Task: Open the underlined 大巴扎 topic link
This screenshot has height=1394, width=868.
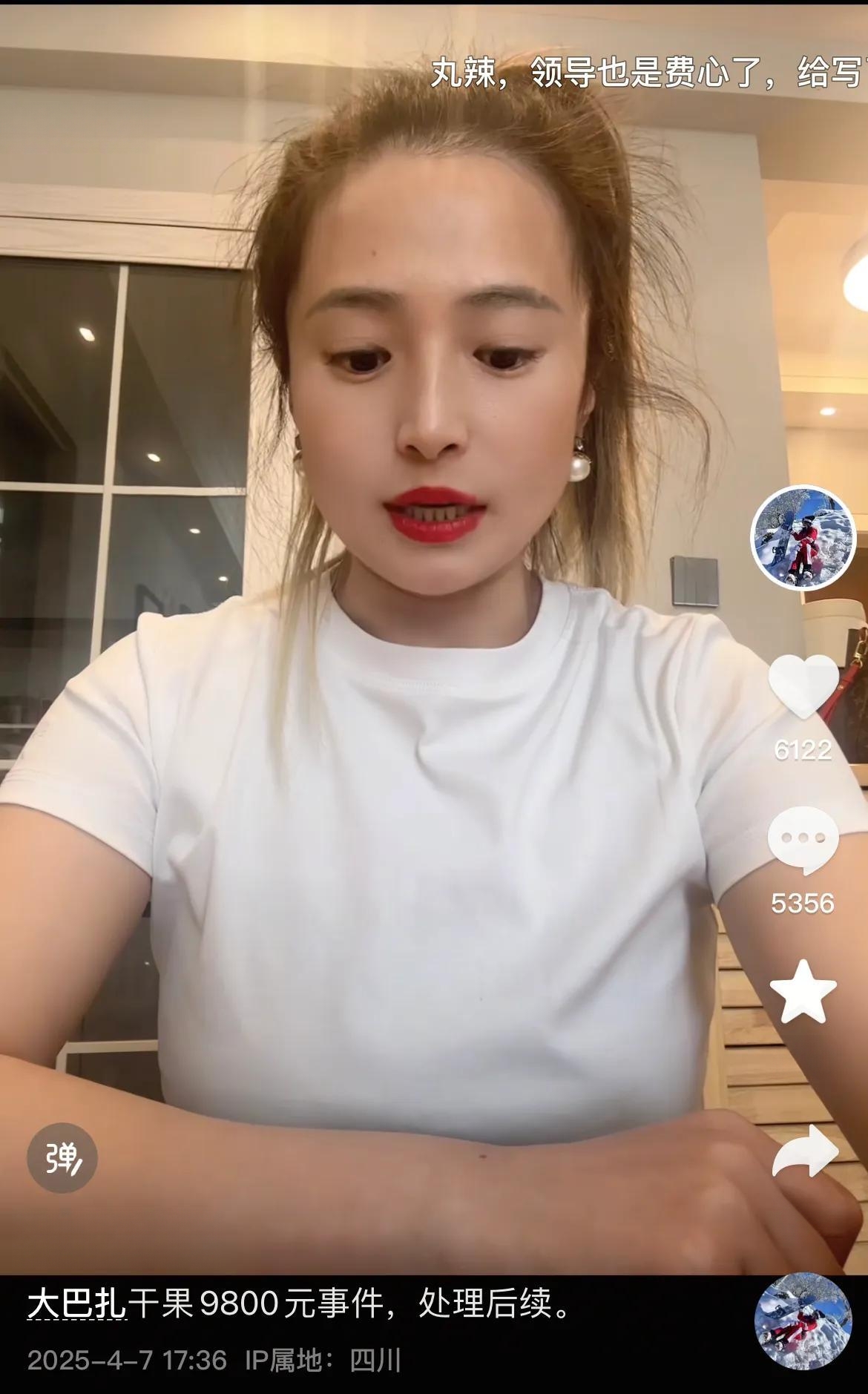Action: click(76, 1303)
